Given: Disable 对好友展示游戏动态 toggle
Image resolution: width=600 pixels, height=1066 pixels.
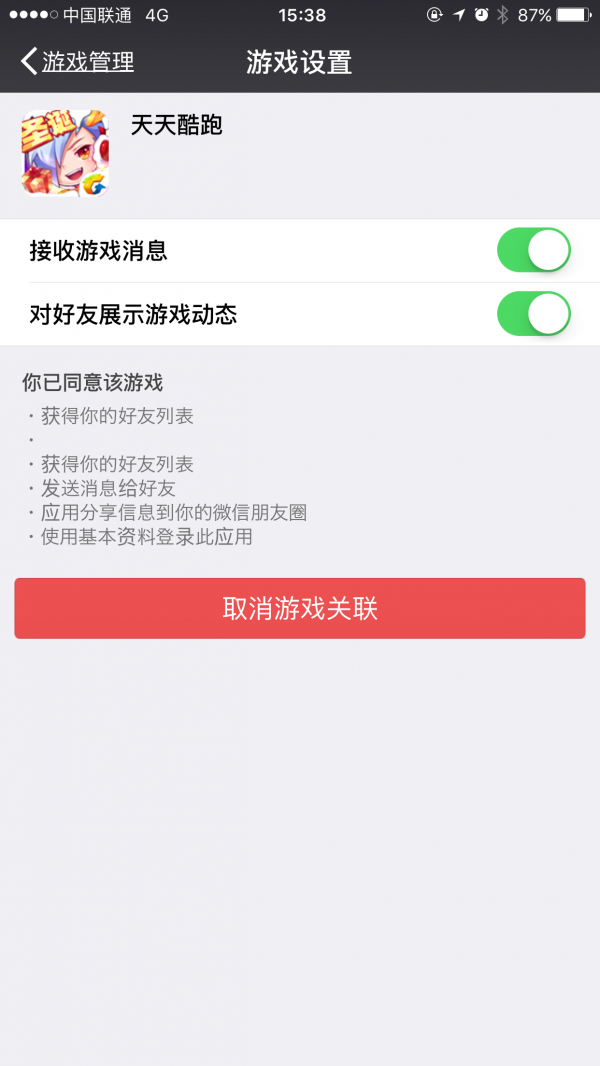Looking at the screenshot, I should [x=533, y=314].
